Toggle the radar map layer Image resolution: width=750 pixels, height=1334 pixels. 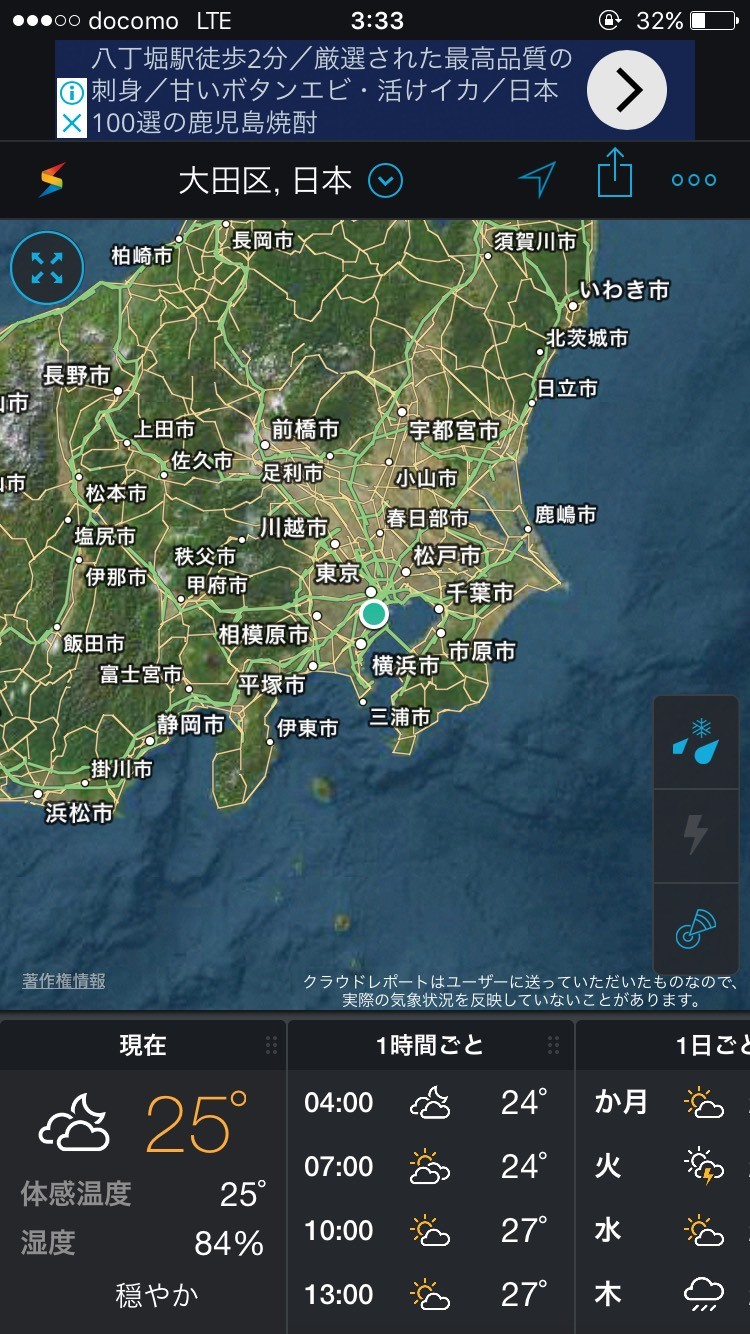coord(696,928)
